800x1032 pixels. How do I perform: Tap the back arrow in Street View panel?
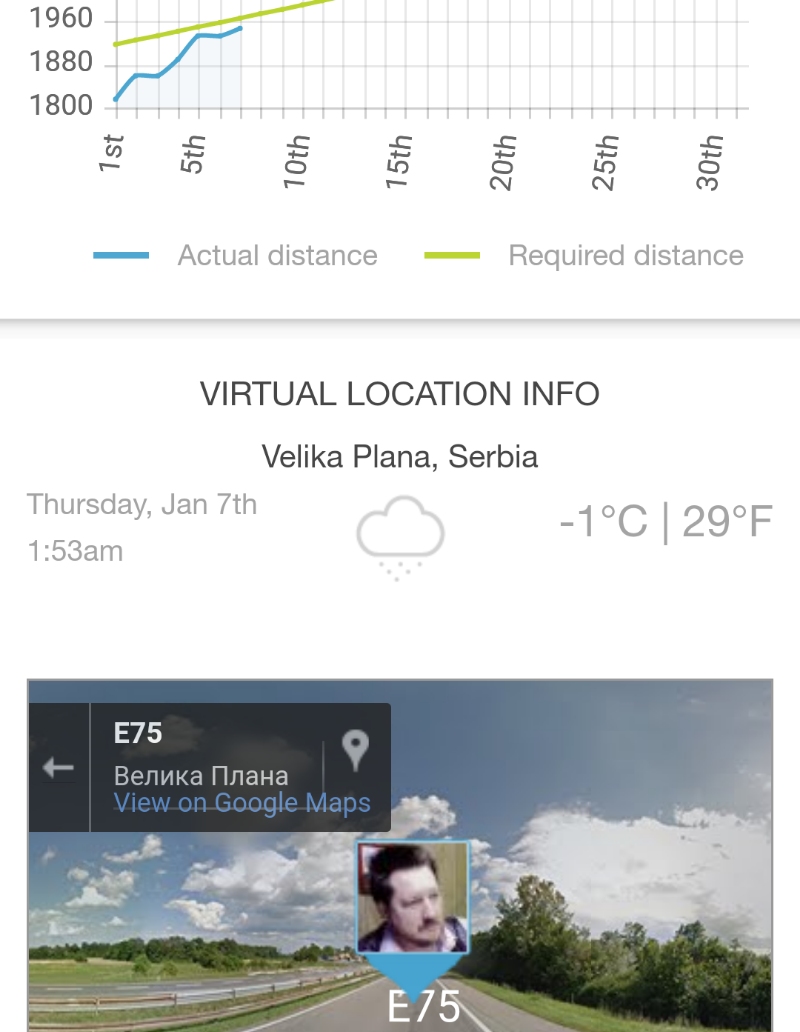58,768
